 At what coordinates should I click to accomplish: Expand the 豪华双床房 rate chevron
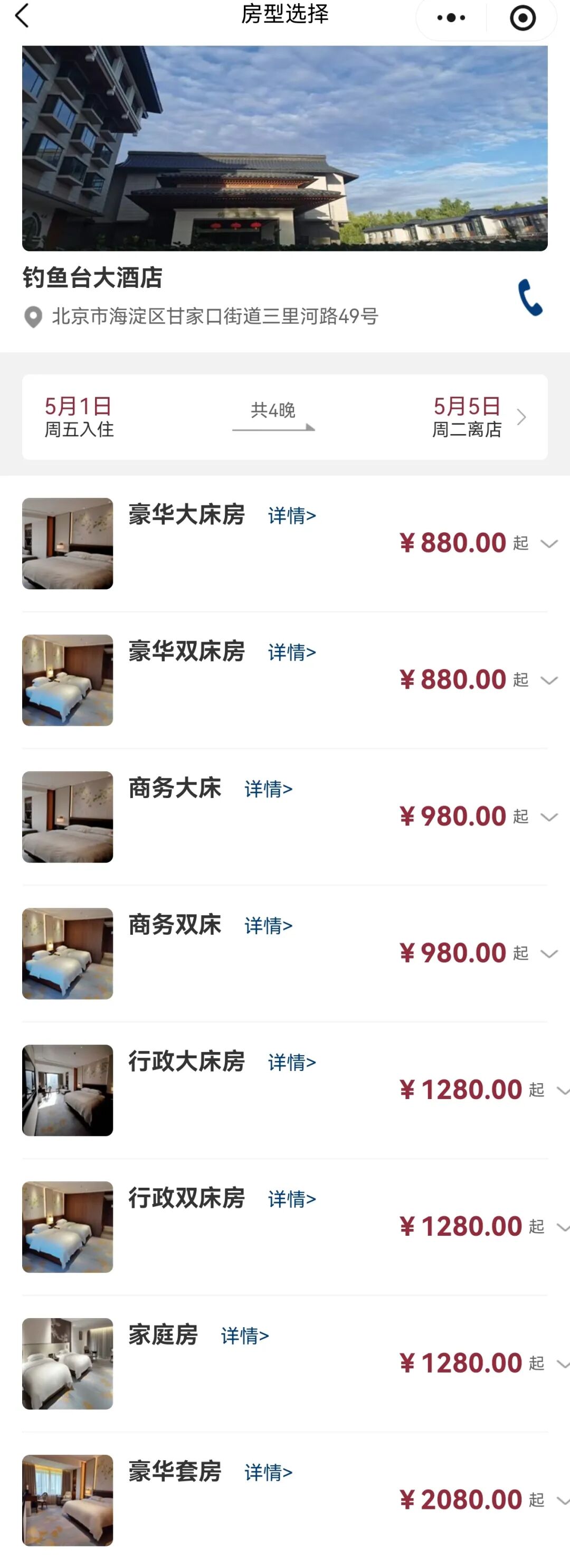(549, 680)
